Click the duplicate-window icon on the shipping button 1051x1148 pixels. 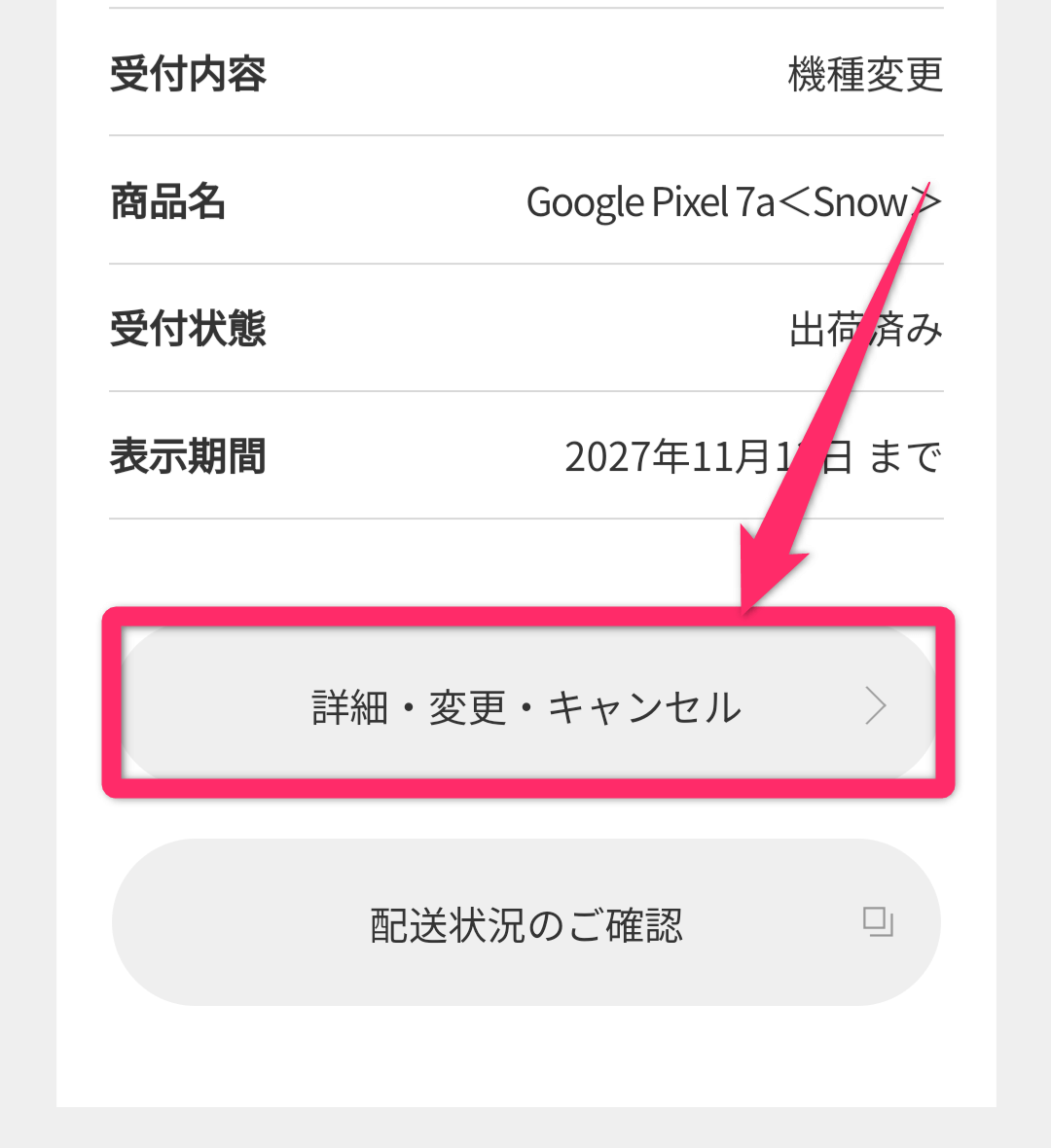877,920
